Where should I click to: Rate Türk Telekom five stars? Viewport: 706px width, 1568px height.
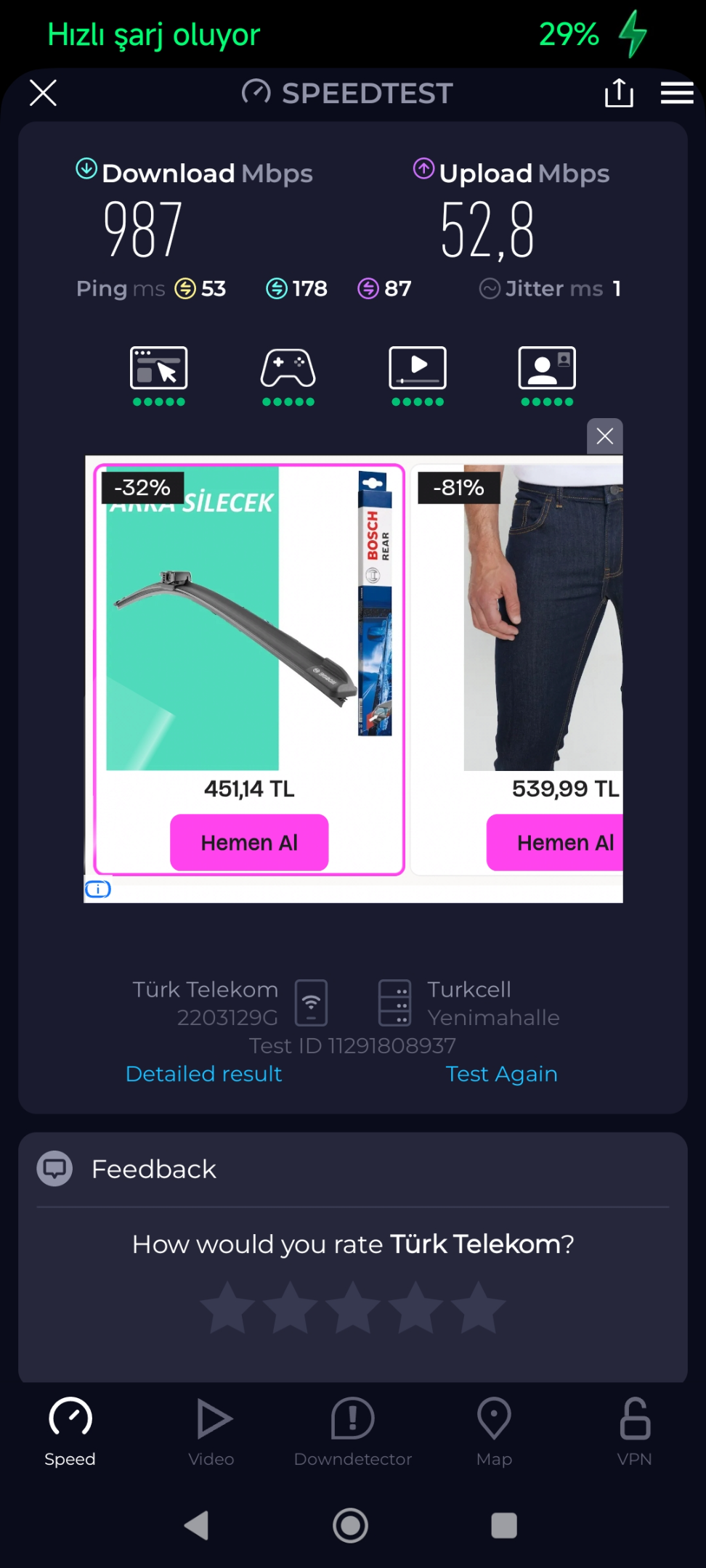pyautogui.click(x=478, y=1307)
